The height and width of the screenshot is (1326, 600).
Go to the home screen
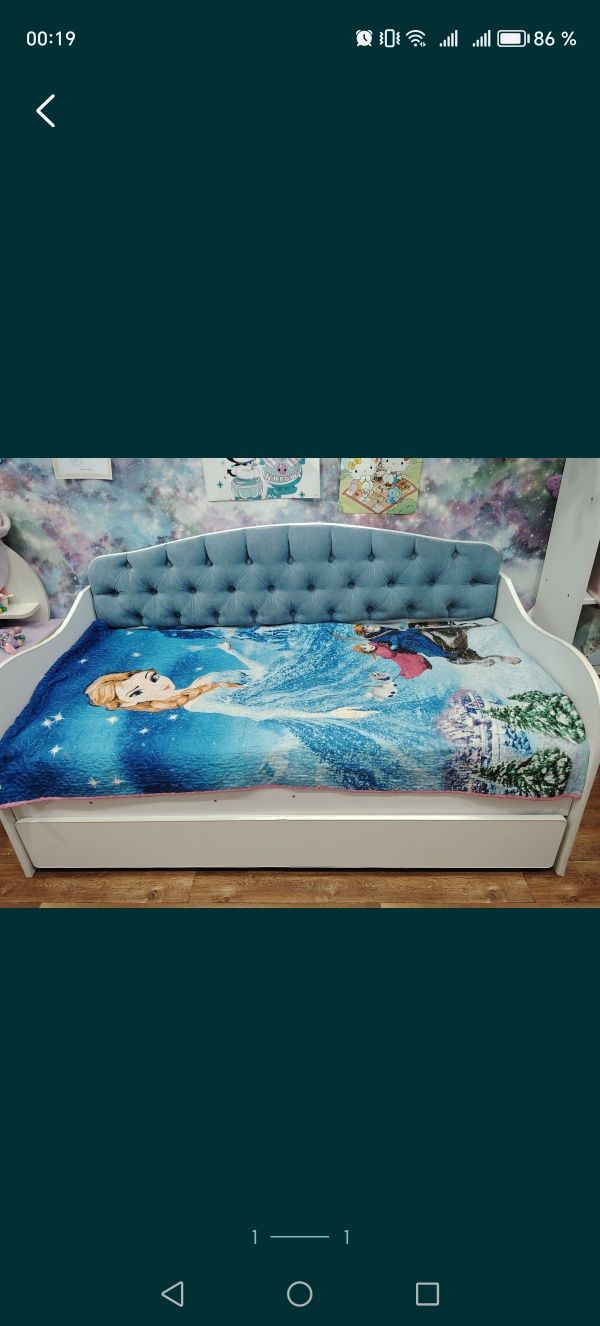coord(300,1294)
